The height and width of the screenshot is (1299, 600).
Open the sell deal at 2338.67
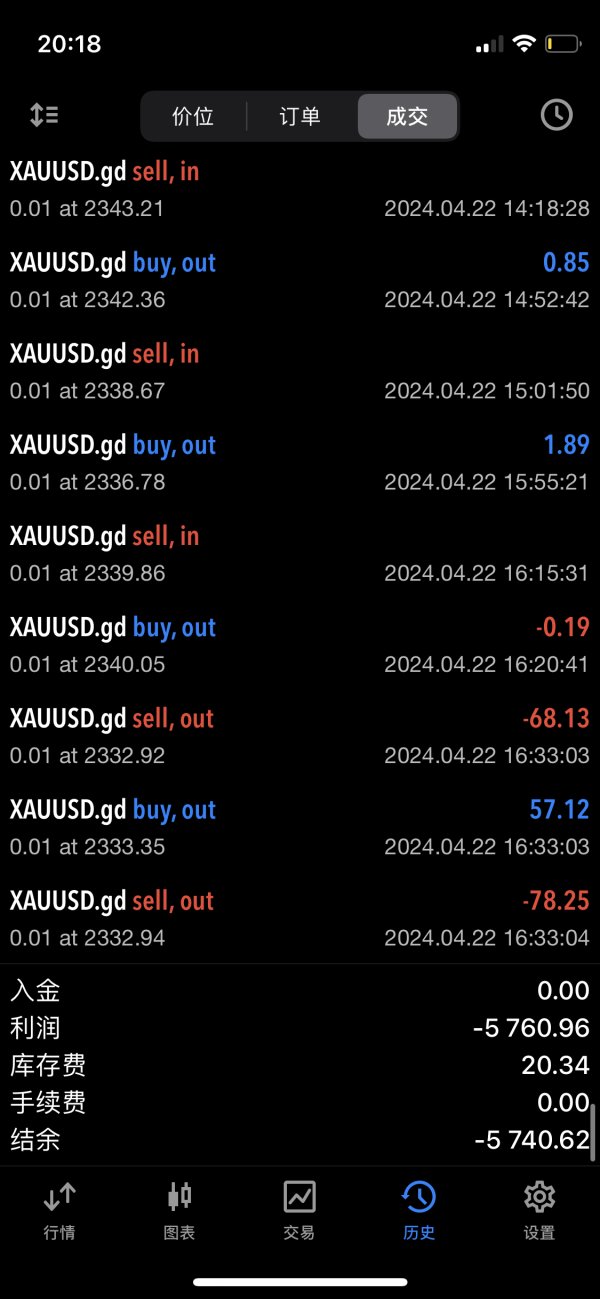tap(300, 372)
